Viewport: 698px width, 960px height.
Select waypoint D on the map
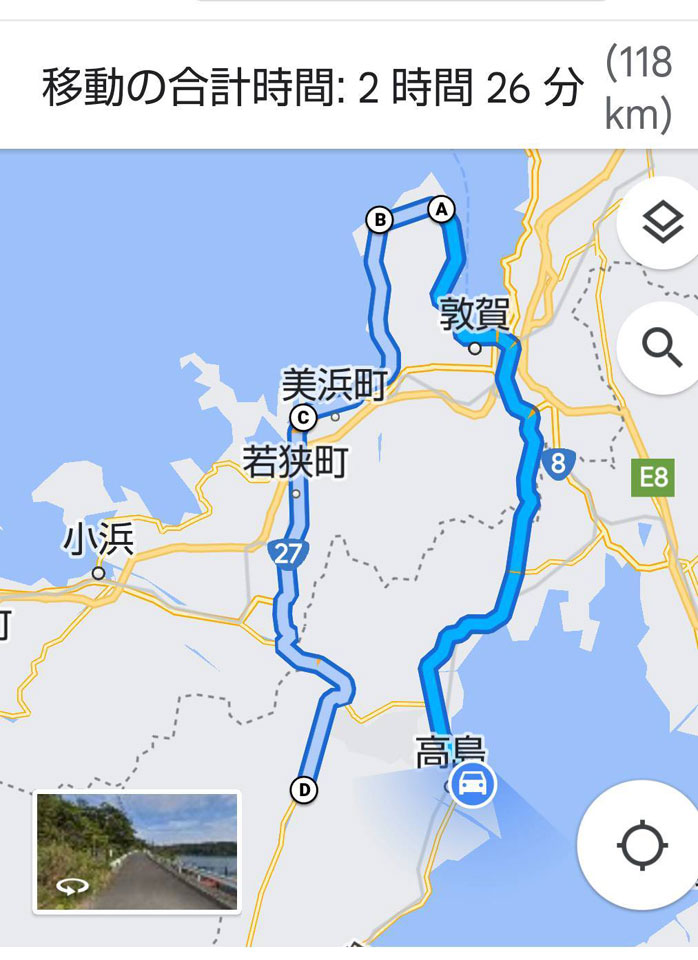(304, 790)
